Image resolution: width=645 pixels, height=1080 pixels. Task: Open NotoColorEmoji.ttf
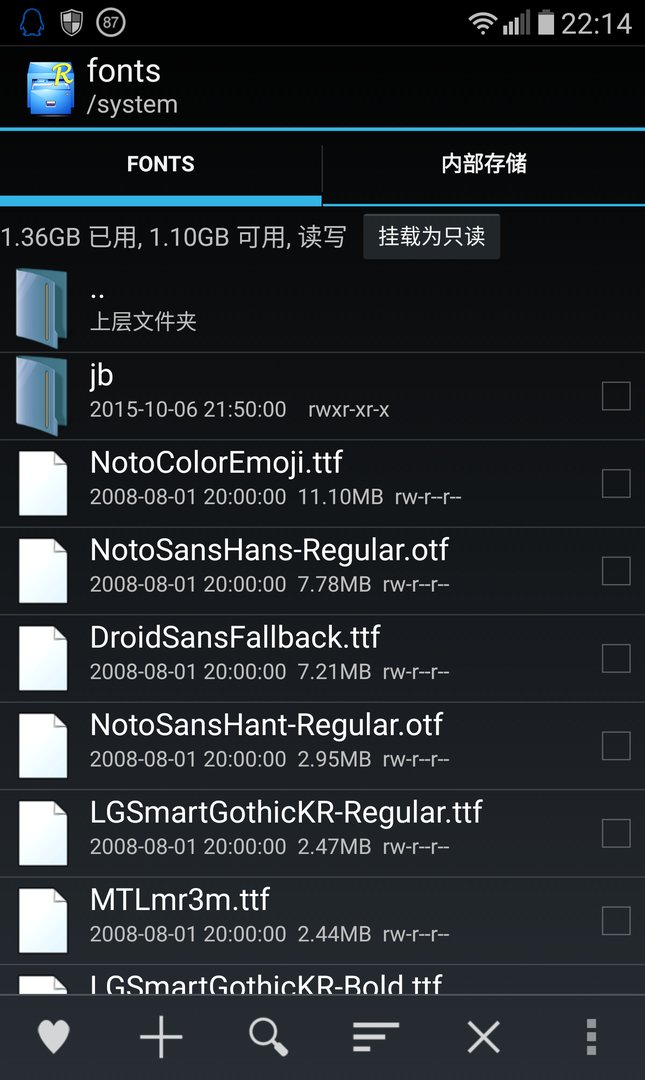pyautogui.click(x=300, y=483)
